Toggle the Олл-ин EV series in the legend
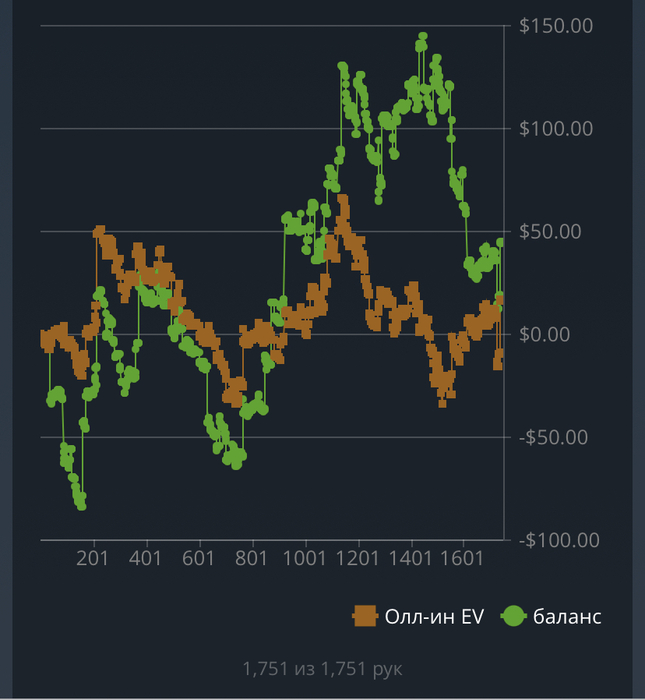The width and height of the screenshot is (645, 700). click(420, 616)
